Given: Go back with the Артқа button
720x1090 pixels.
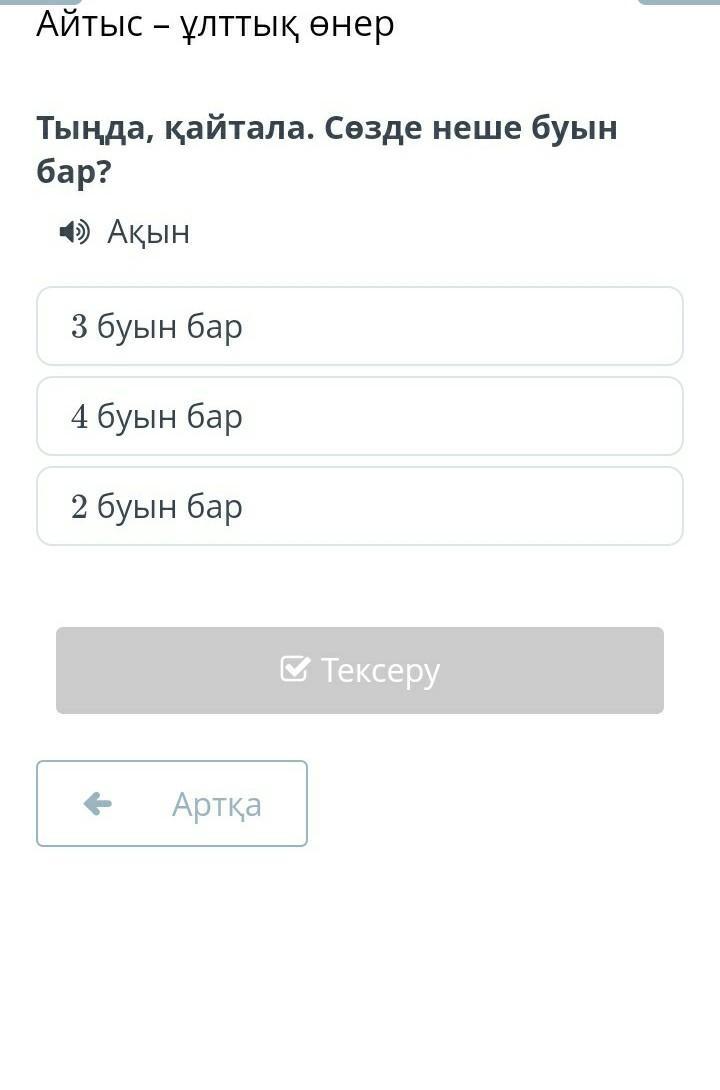Looking at the screenshot, I should point(172,803).
